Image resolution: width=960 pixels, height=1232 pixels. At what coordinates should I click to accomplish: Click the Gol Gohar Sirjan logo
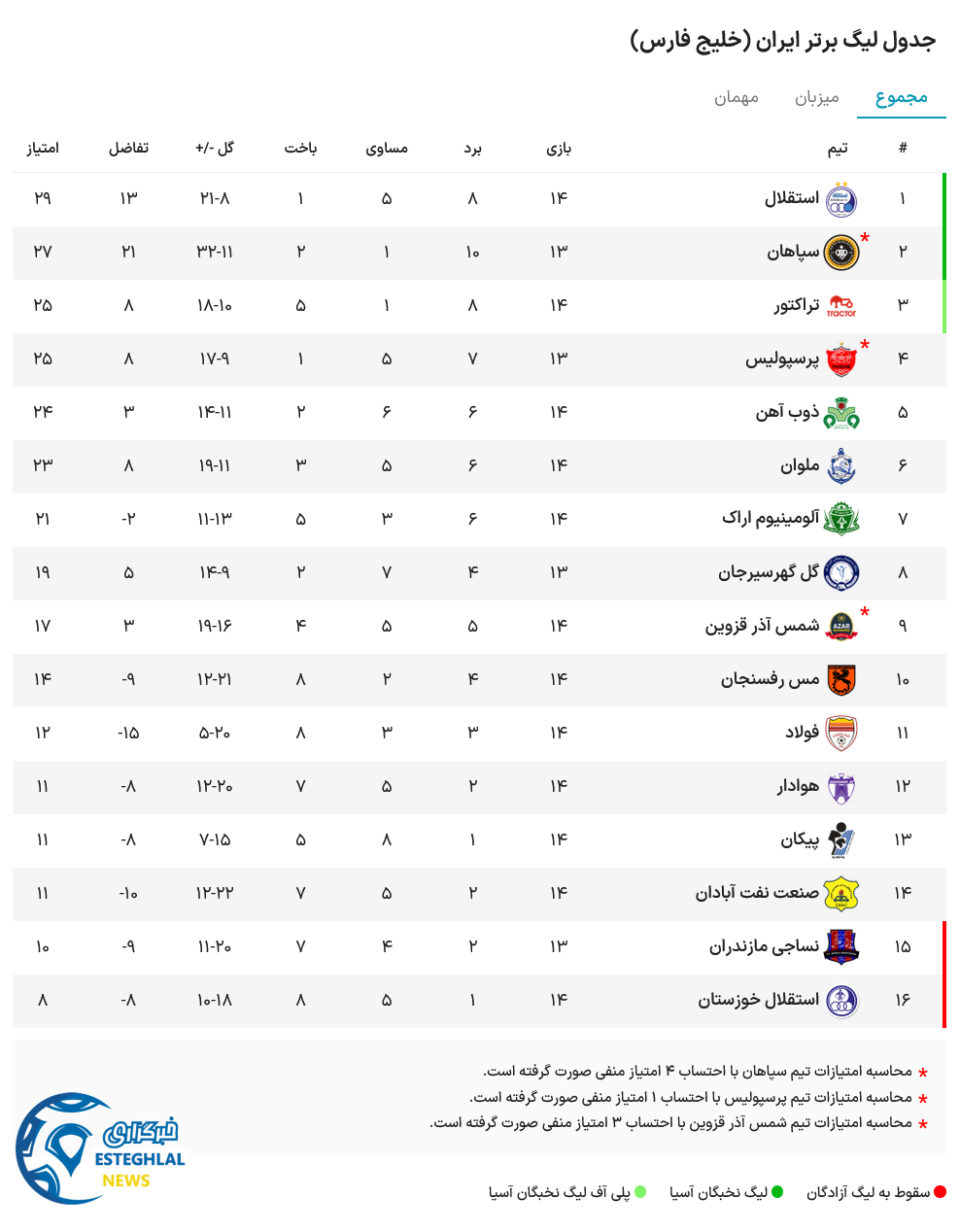click(x=841, y=573)
